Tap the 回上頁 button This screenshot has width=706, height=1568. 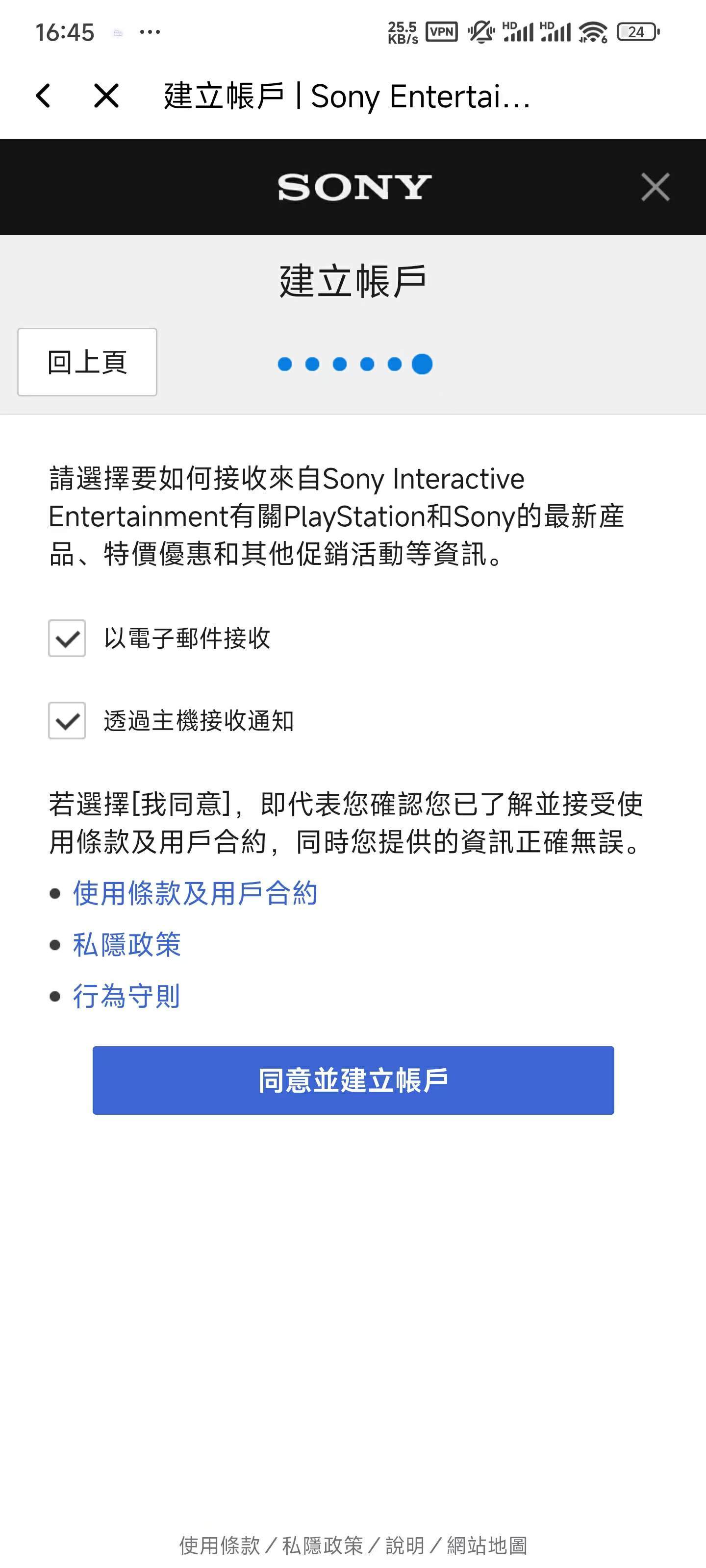(87, 362)
